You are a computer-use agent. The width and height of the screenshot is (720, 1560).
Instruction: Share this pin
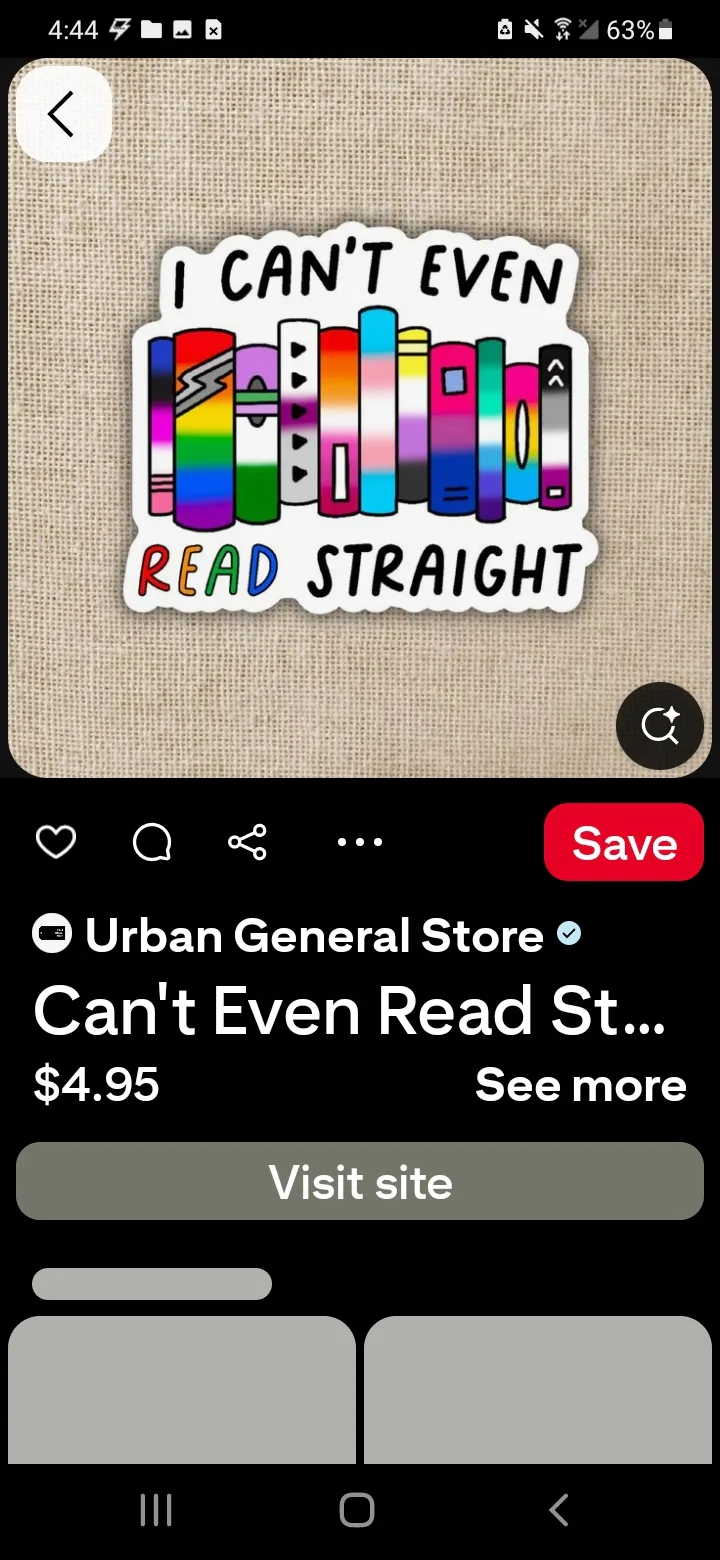[247, 842]
